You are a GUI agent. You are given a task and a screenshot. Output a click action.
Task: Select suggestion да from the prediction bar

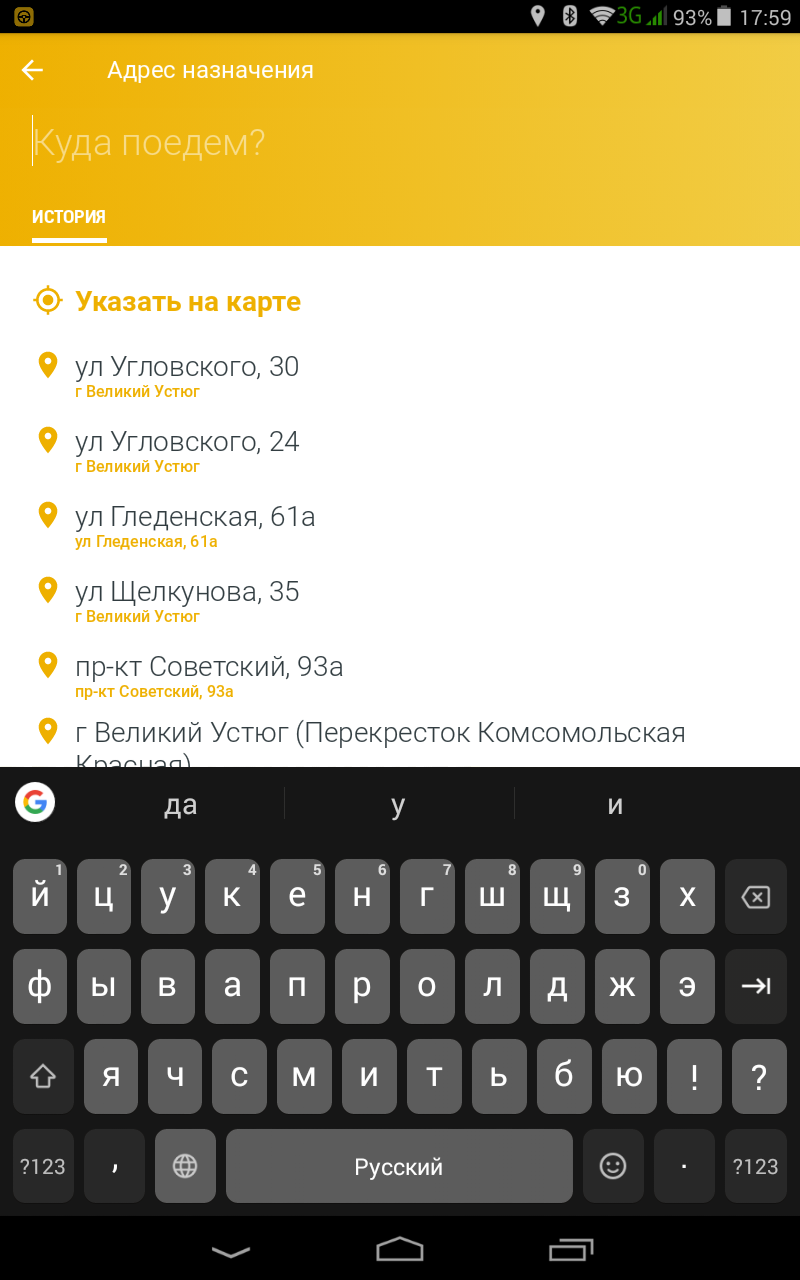tap(180, 803)
